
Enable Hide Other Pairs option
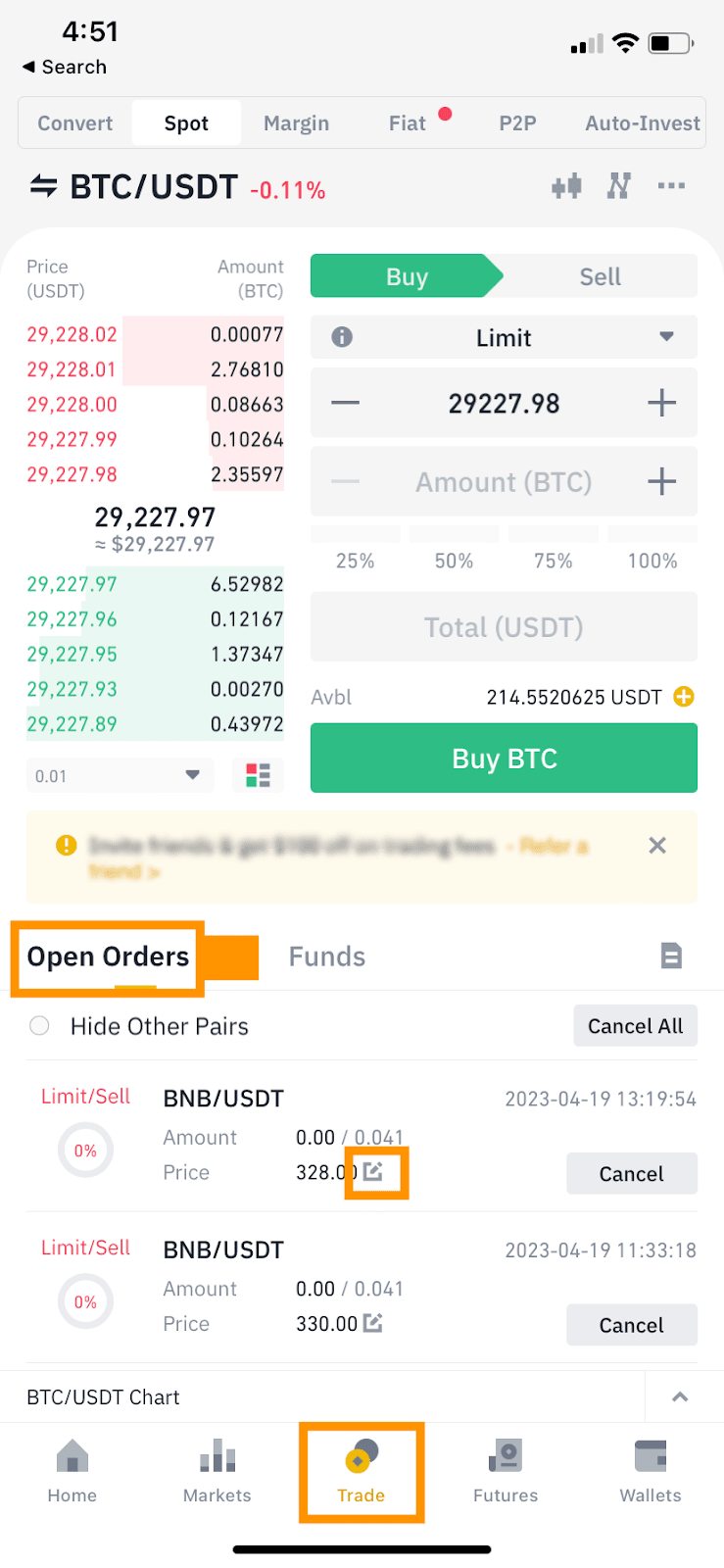(39, 1026)
